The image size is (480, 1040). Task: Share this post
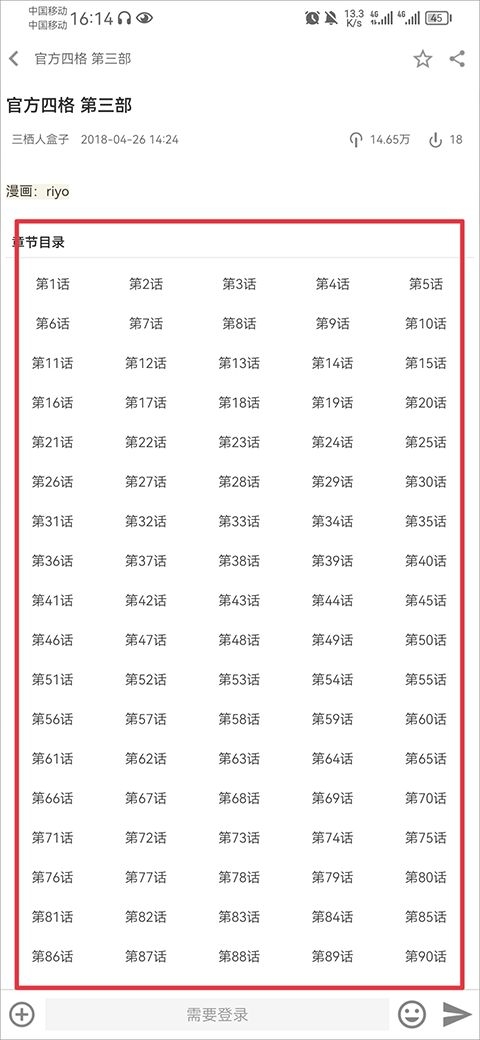tap(457, 58)
